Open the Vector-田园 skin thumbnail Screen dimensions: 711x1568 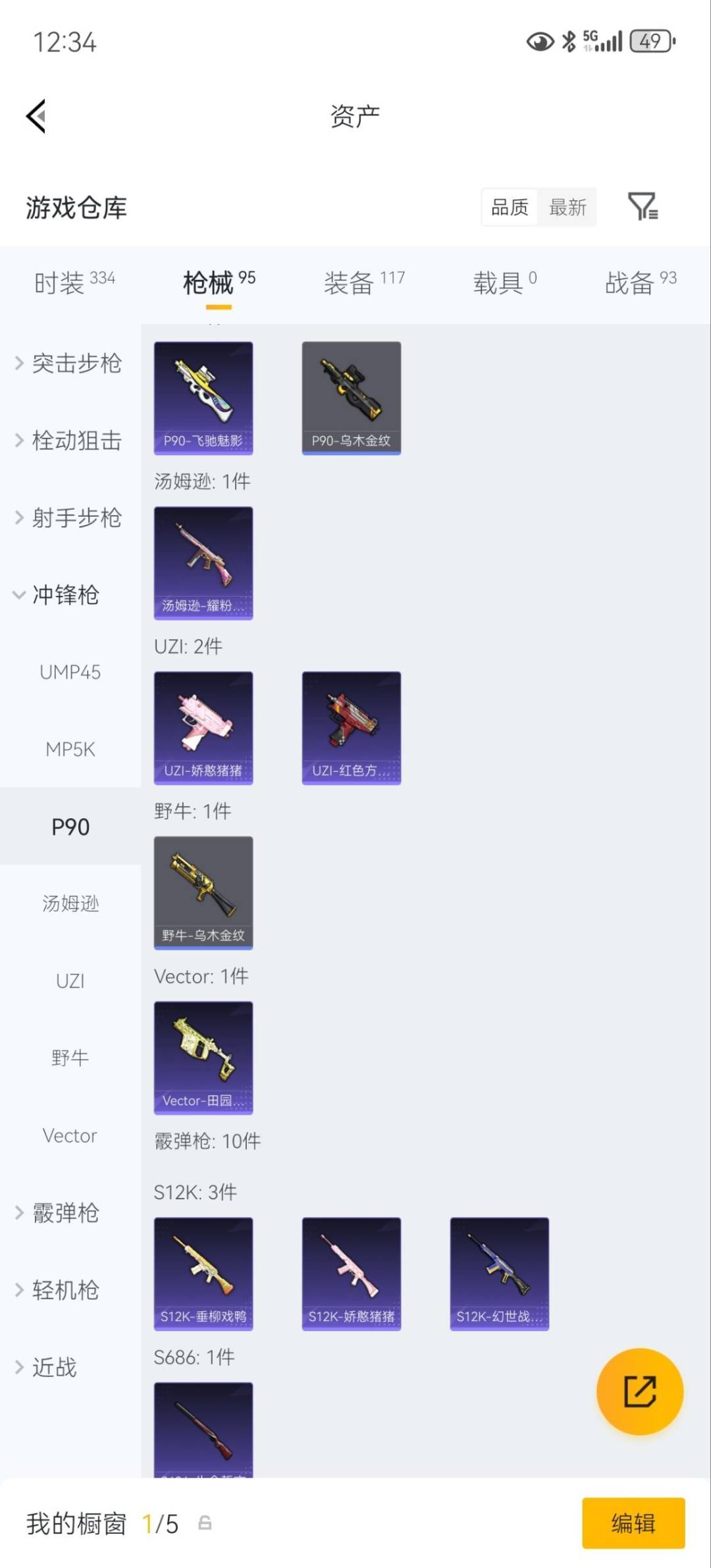click(x=203, y=1058)
